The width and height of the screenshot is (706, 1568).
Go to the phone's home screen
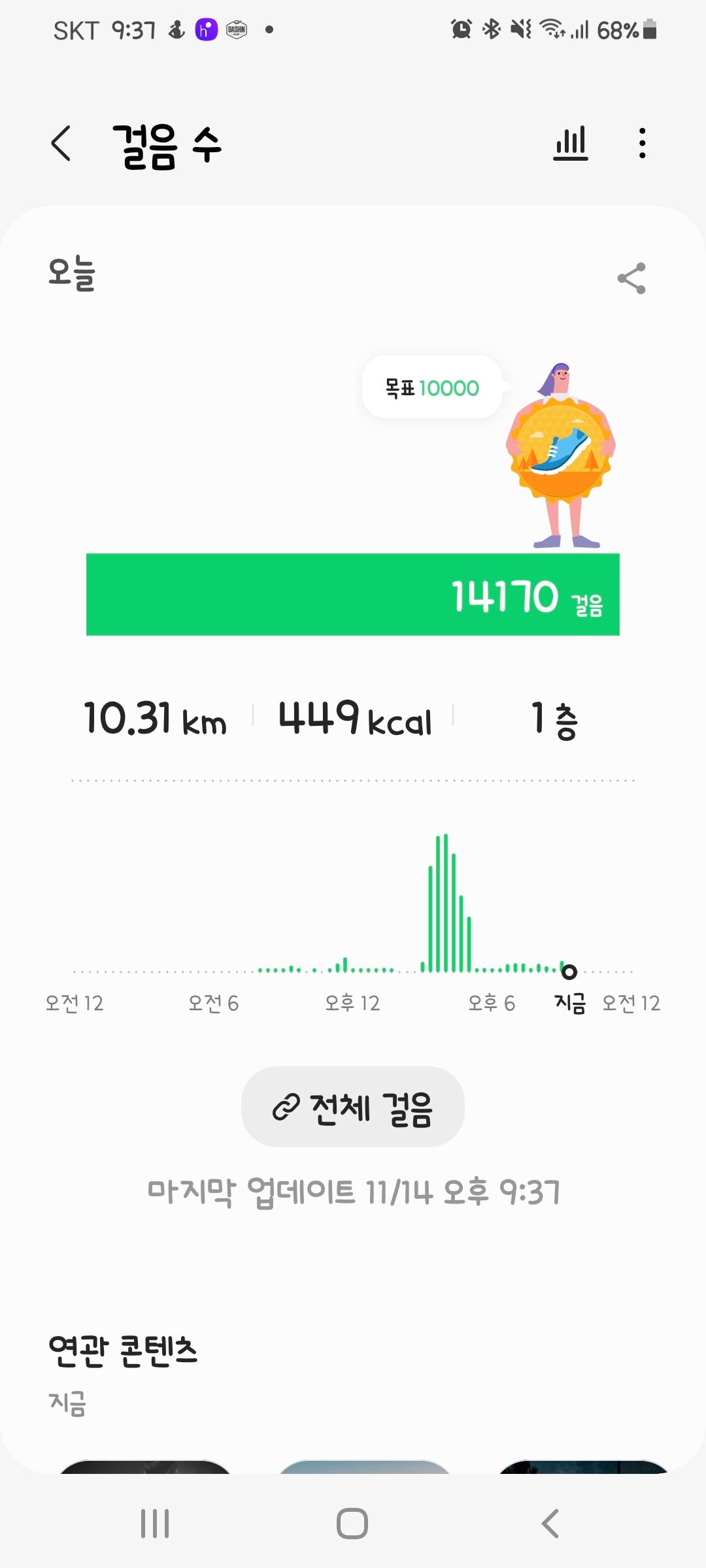click(352, 1524)
